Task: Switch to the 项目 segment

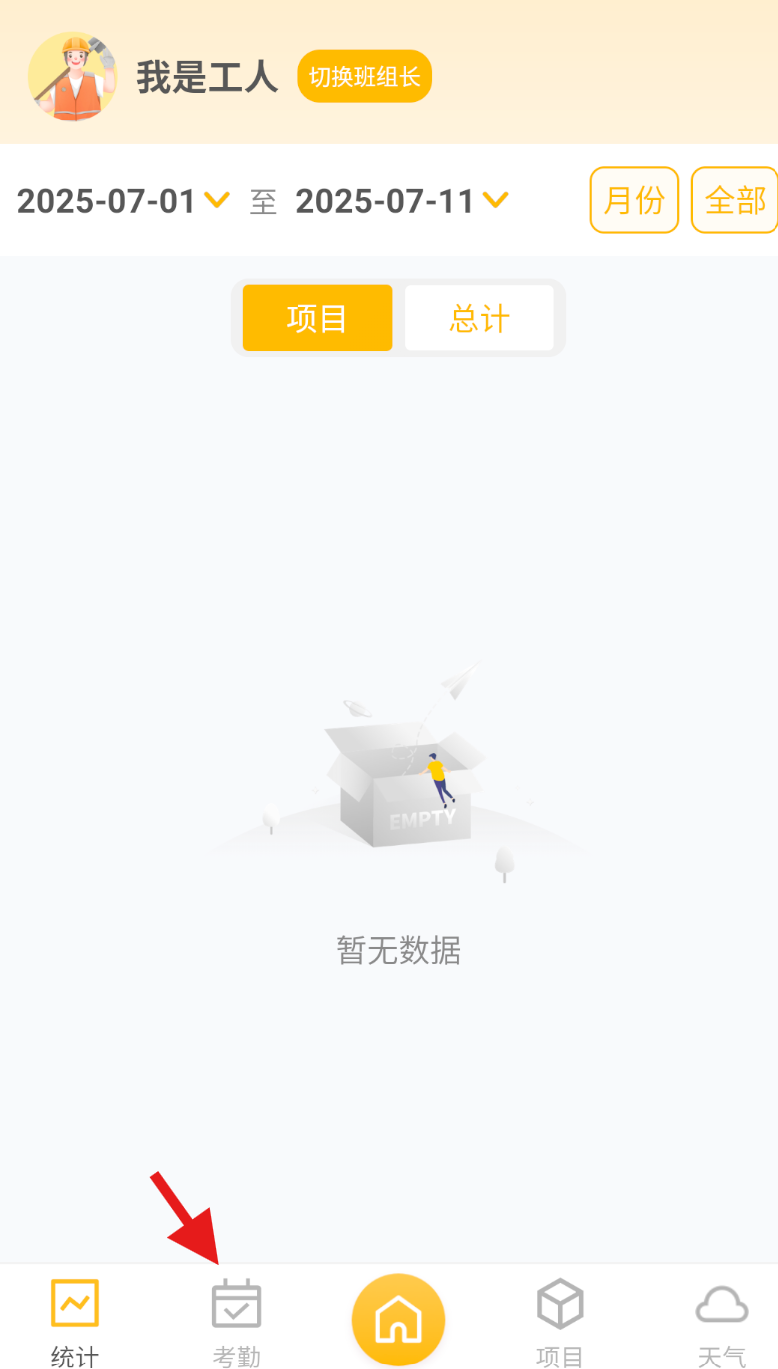Action: [317, 318]
